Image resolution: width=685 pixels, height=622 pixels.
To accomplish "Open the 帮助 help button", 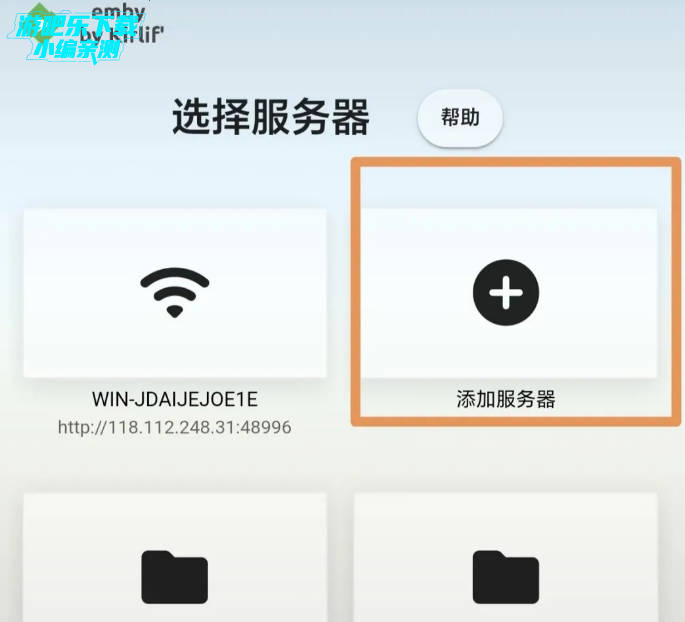I will [x=460, y=118].
